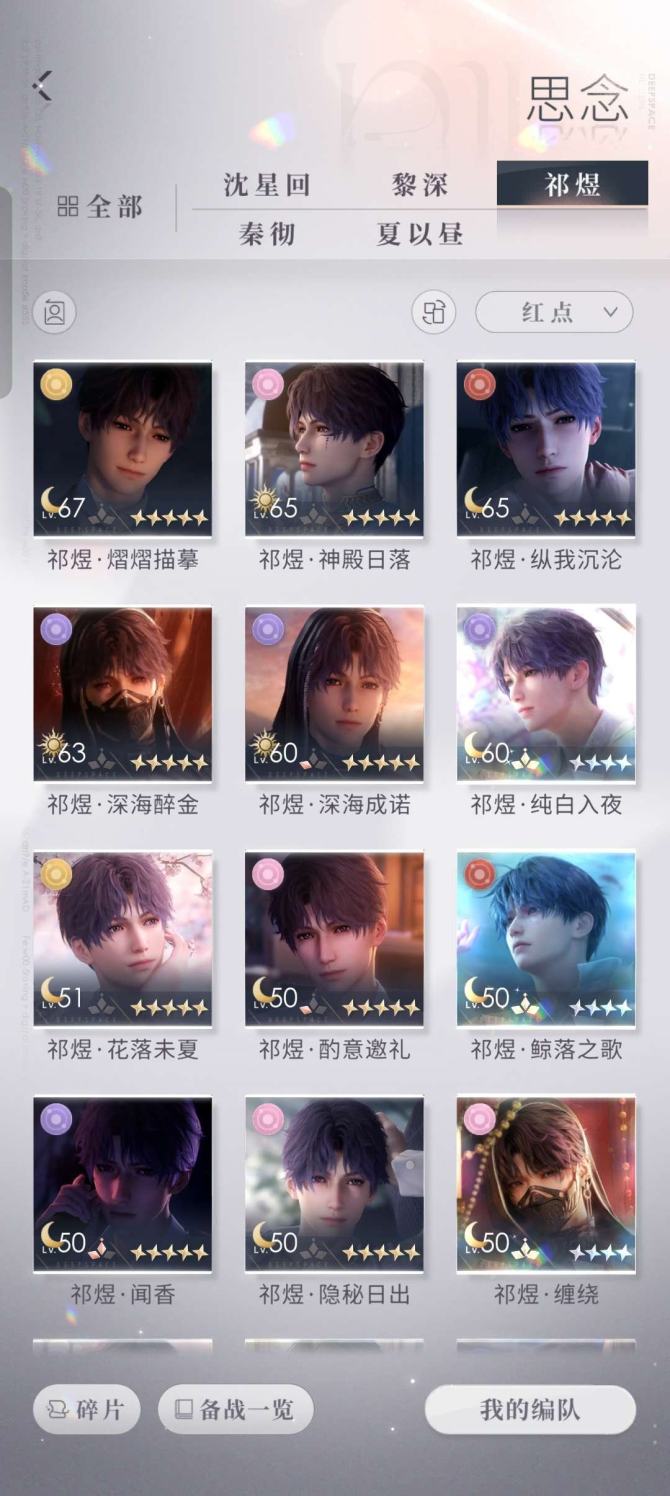
Task: Open the card 祁煜·深海醉金
Action: (122, 694)
